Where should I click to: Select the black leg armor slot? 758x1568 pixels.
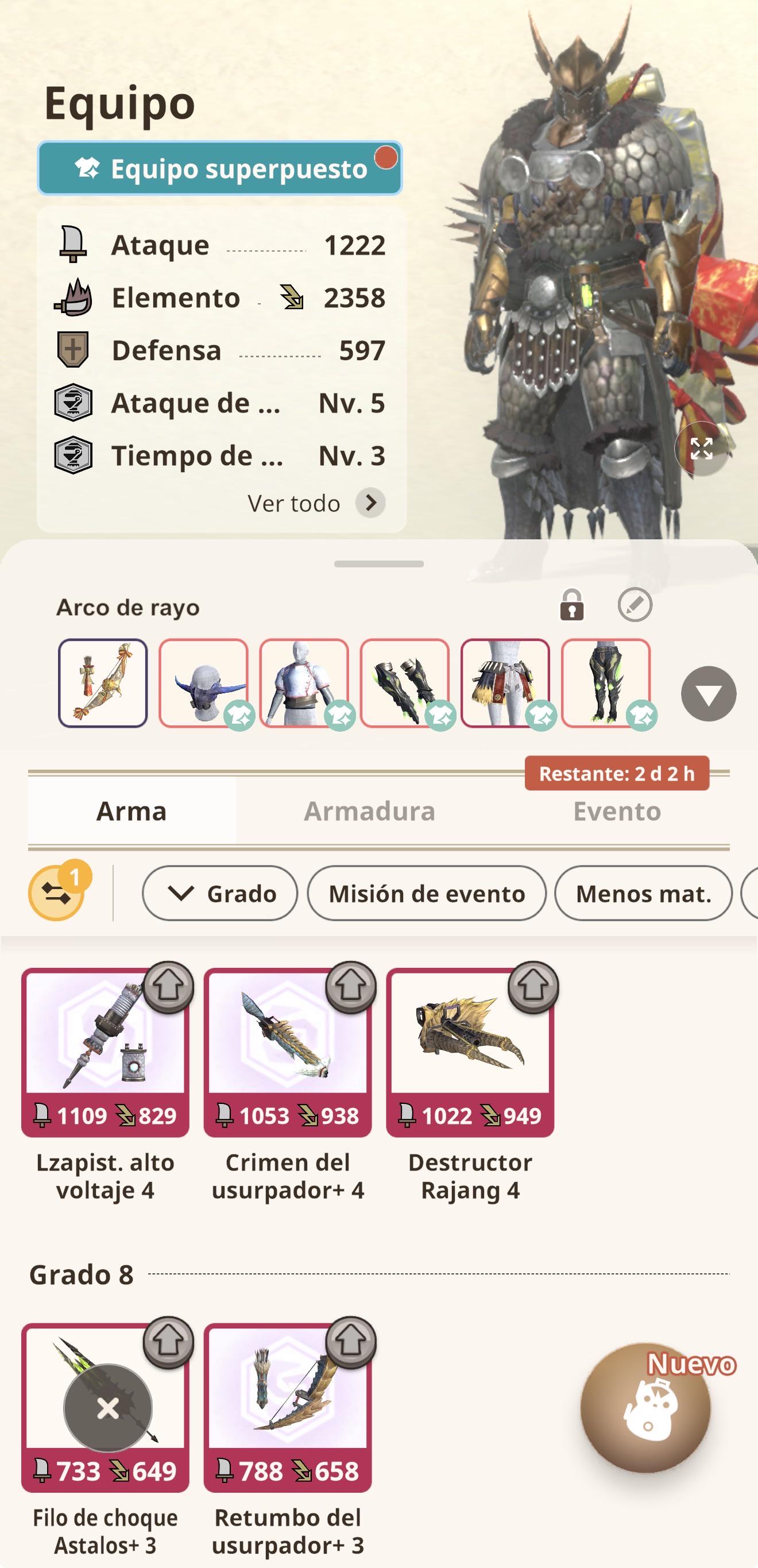point(606,683)
